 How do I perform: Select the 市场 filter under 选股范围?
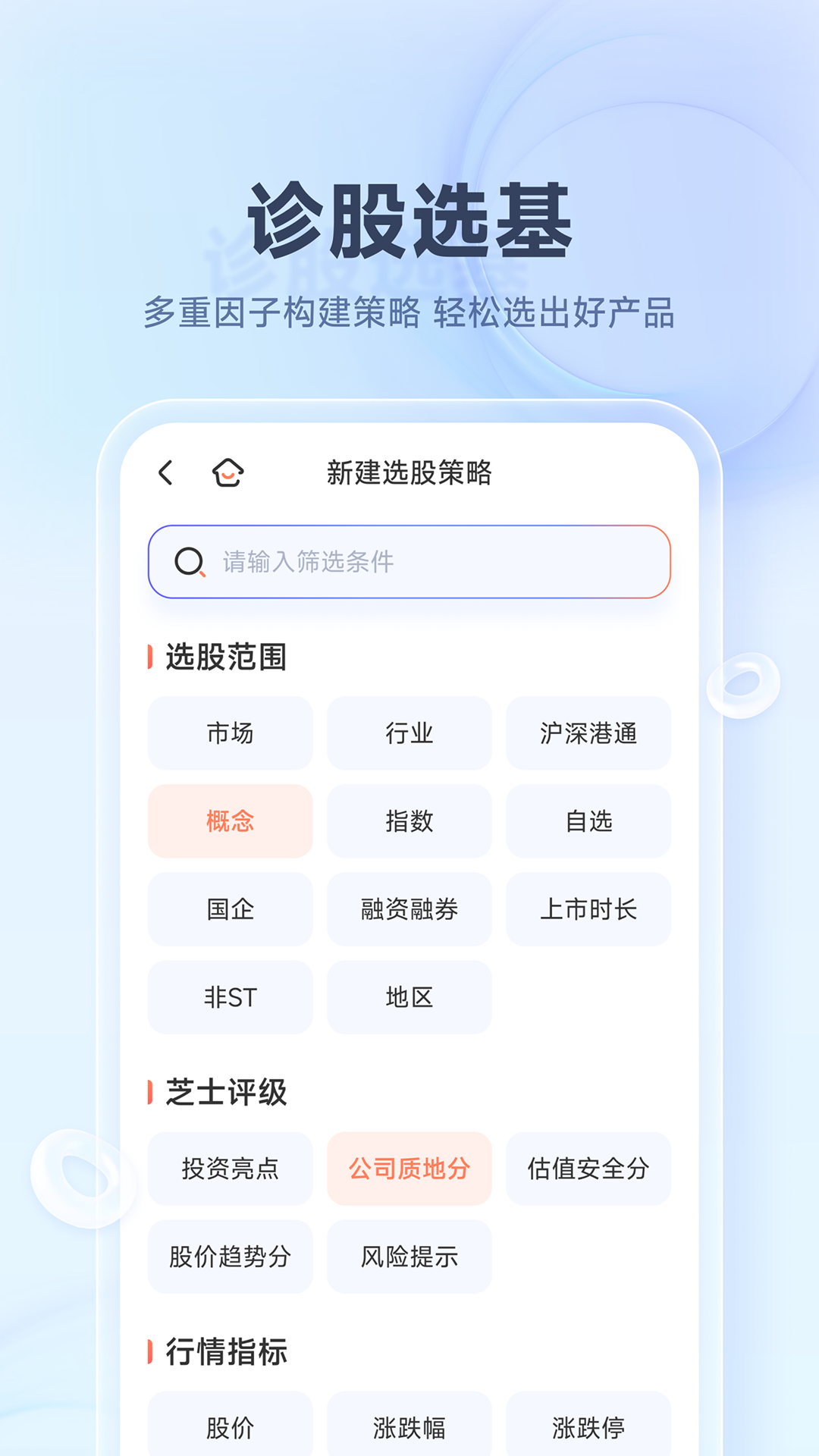[x=230, y=733]
